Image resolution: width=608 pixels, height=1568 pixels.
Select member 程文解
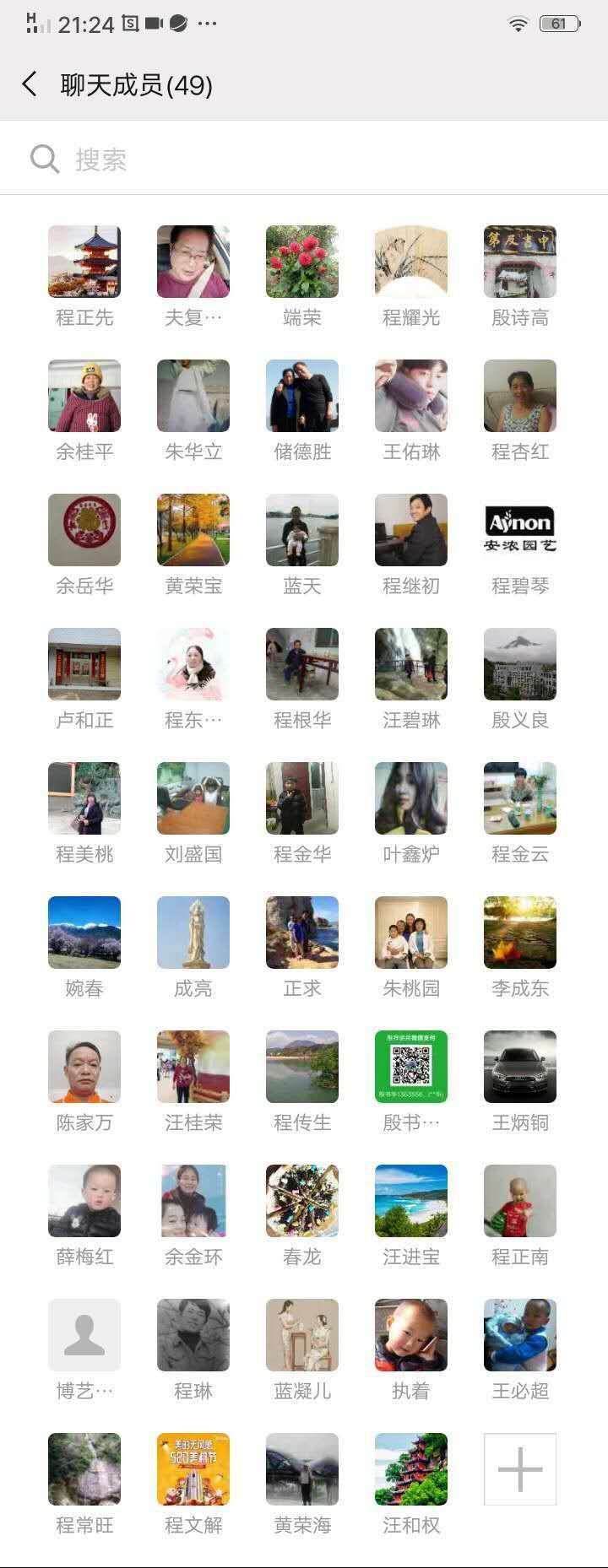(193, 1469)
